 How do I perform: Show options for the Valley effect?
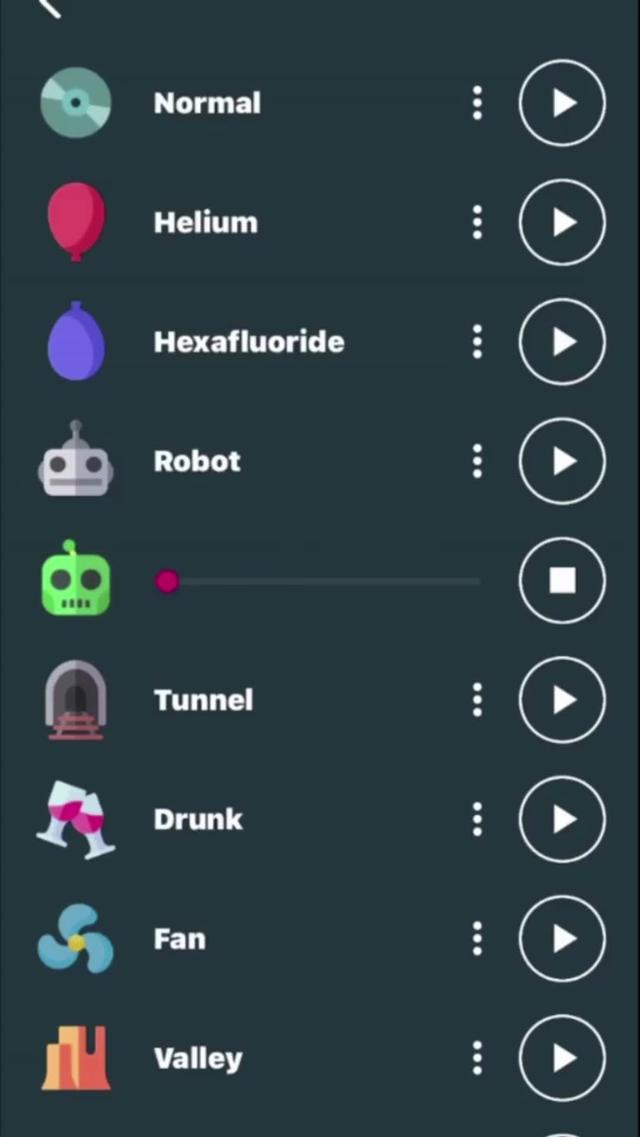[x=477, y=1058]
